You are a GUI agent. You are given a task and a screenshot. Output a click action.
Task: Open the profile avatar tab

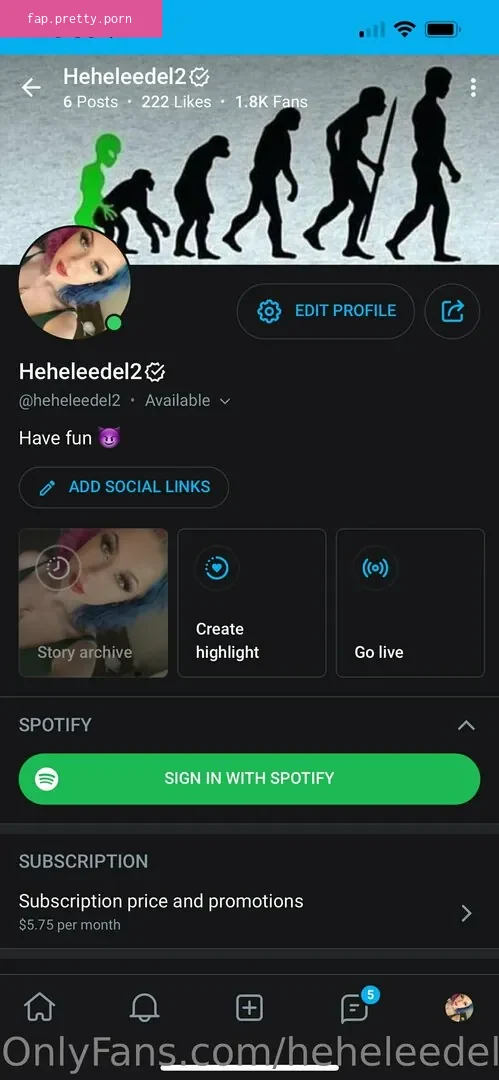(x=459, y=1008)
